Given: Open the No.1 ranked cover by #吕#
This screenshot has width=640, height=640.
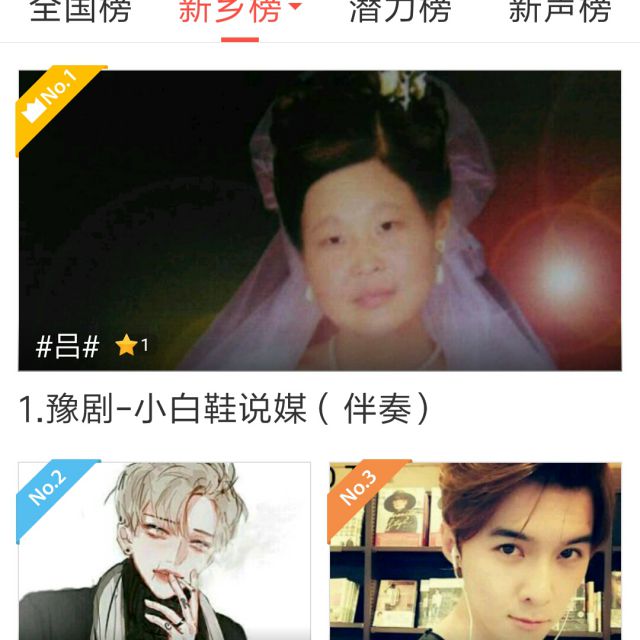Looking at the screenshot, I should [320, 220].
